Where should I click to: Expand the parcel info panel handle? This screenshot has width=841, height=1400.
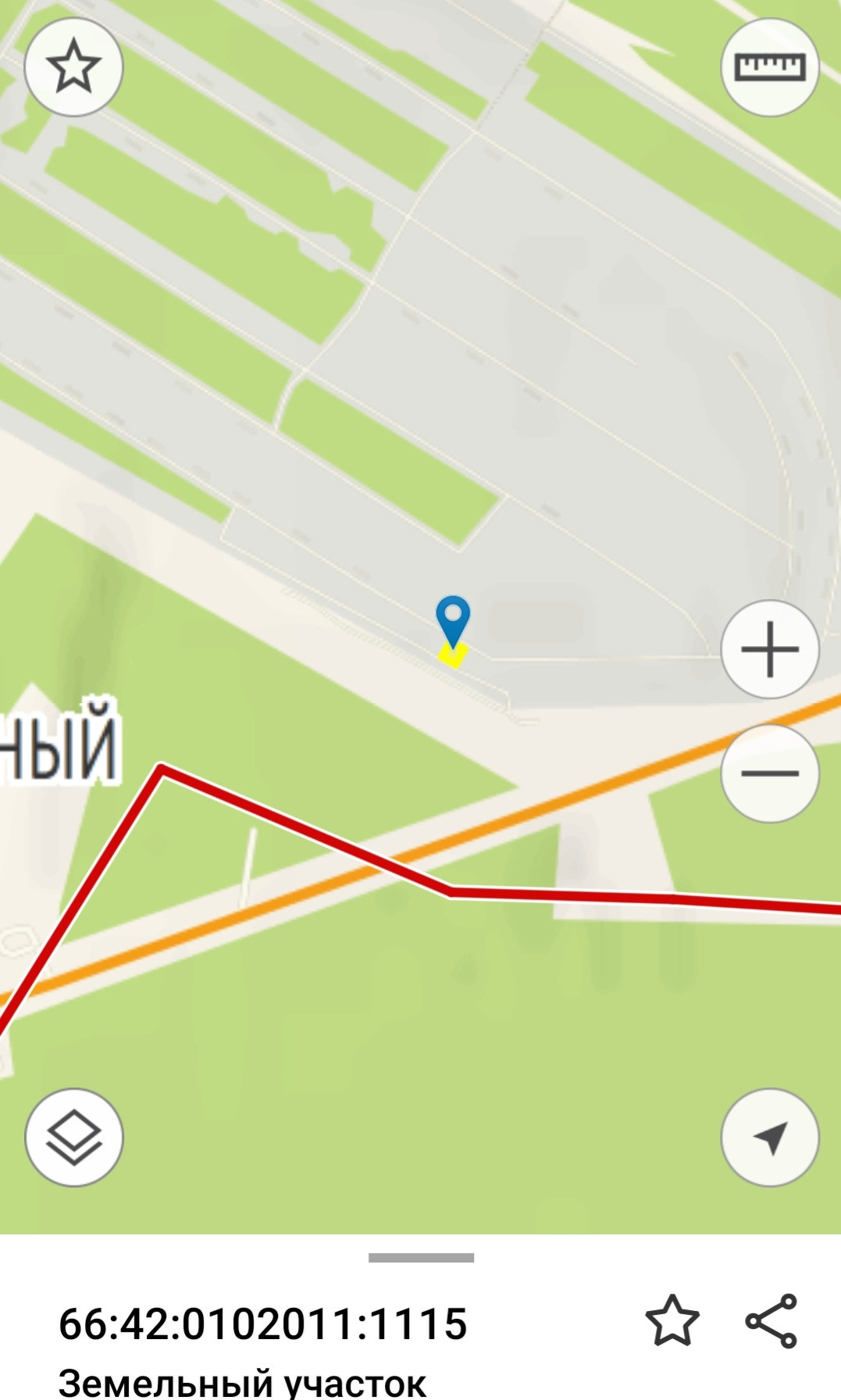421,1258
